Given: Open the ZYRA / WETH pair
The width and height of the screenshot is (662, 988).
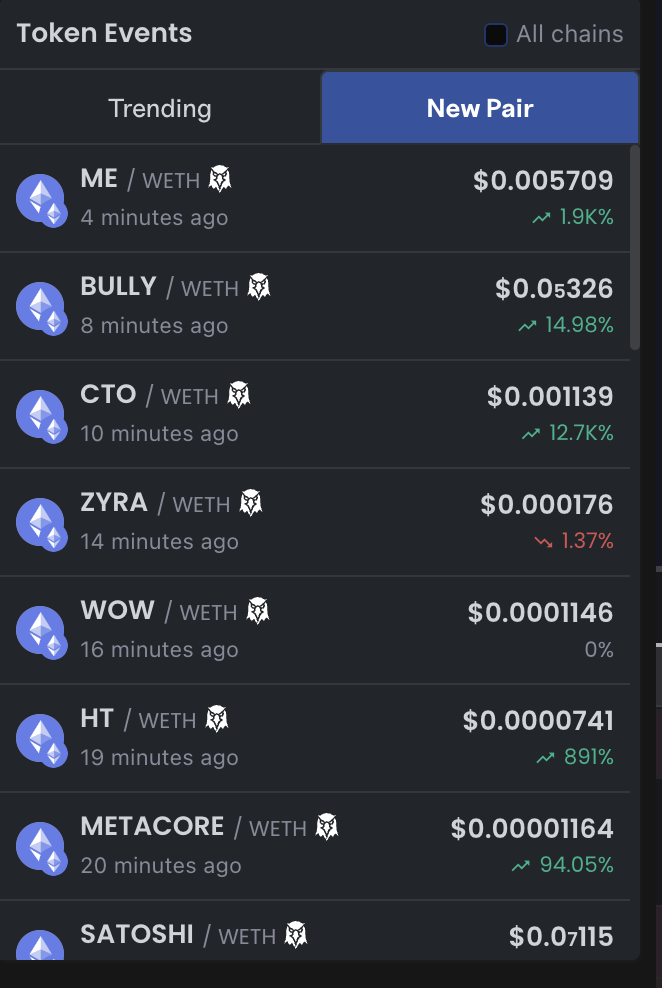Looking at the screenshot, I should tap(315, 521).
